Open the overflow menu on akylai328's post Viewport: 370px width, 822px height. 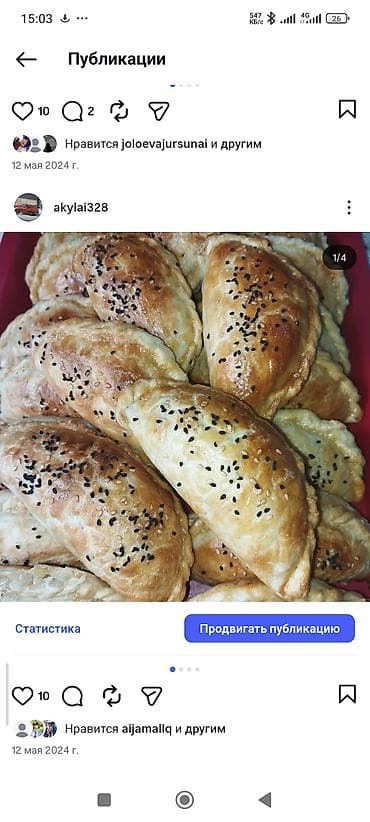tap(349, 208)
